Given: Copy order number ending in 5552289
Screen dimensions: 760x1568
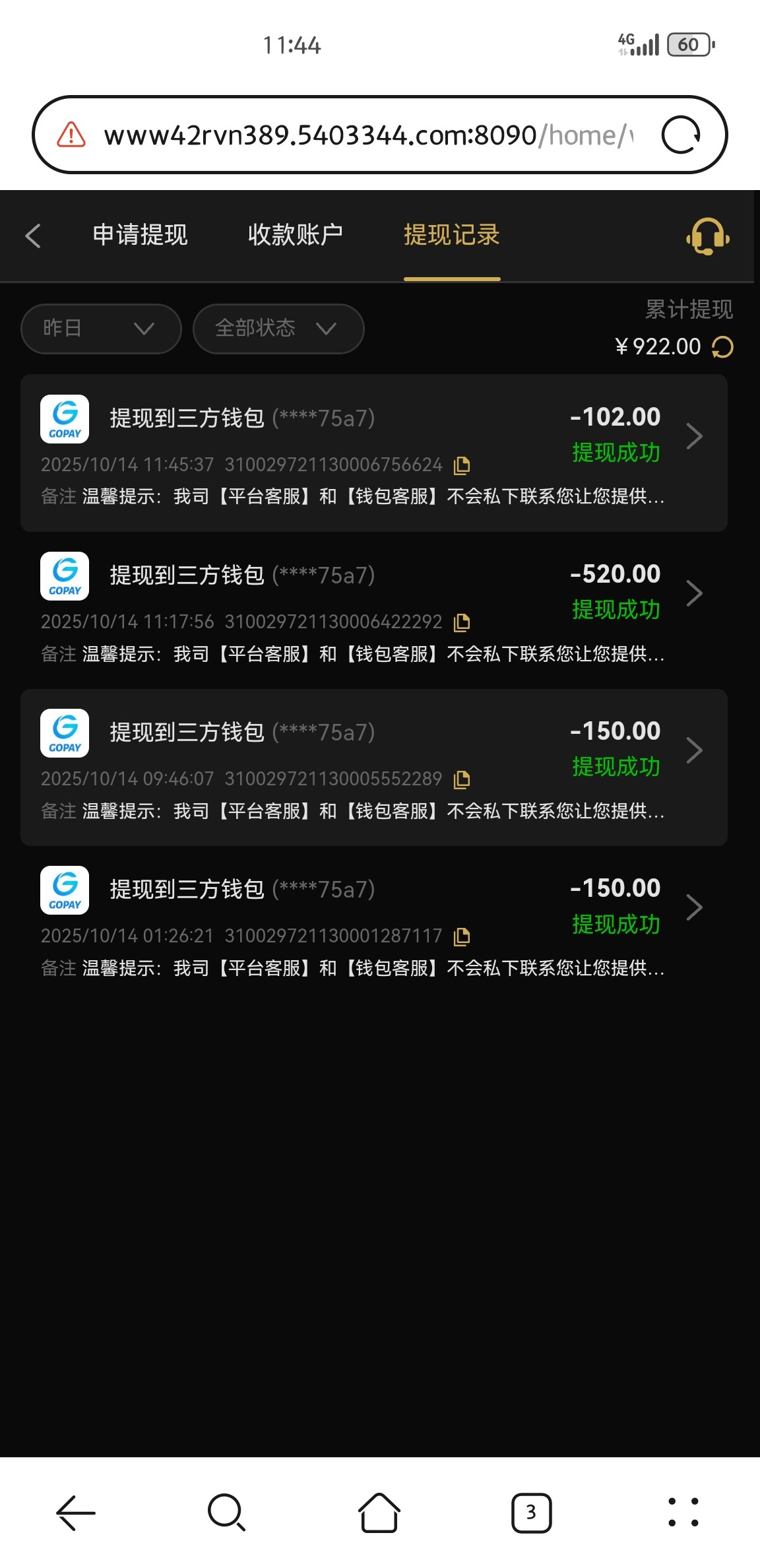Looking at the screenshot, I should coord(462,779).
